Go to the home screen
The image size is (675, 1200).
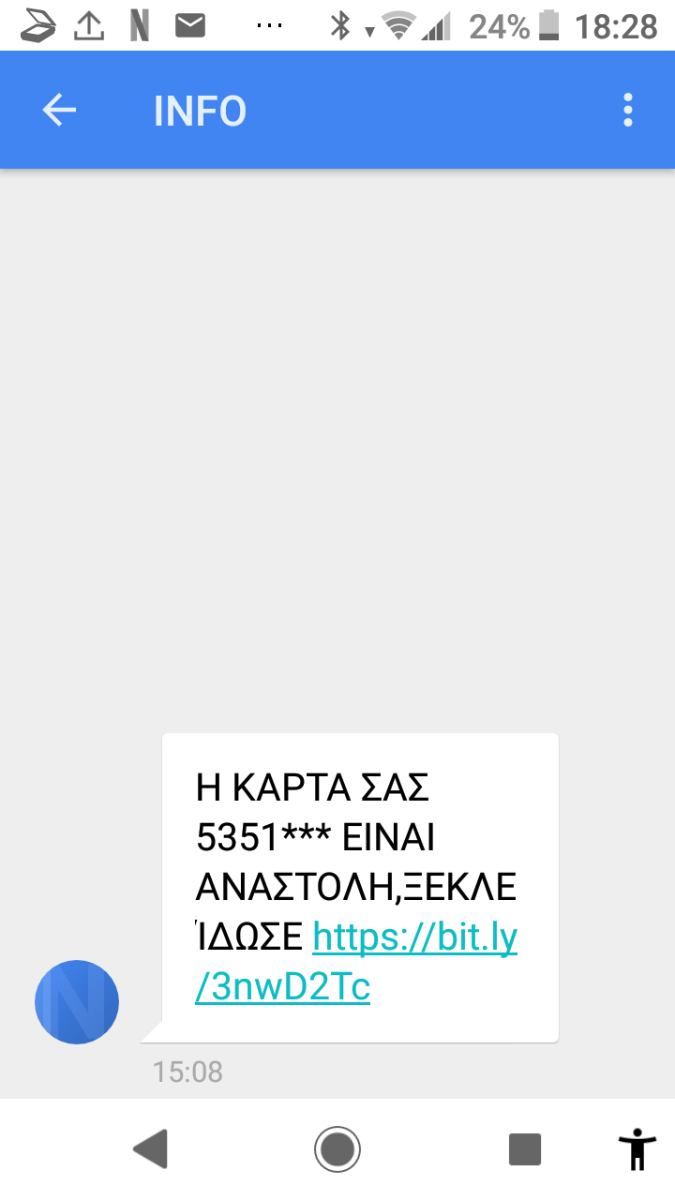pos(337,1149)
